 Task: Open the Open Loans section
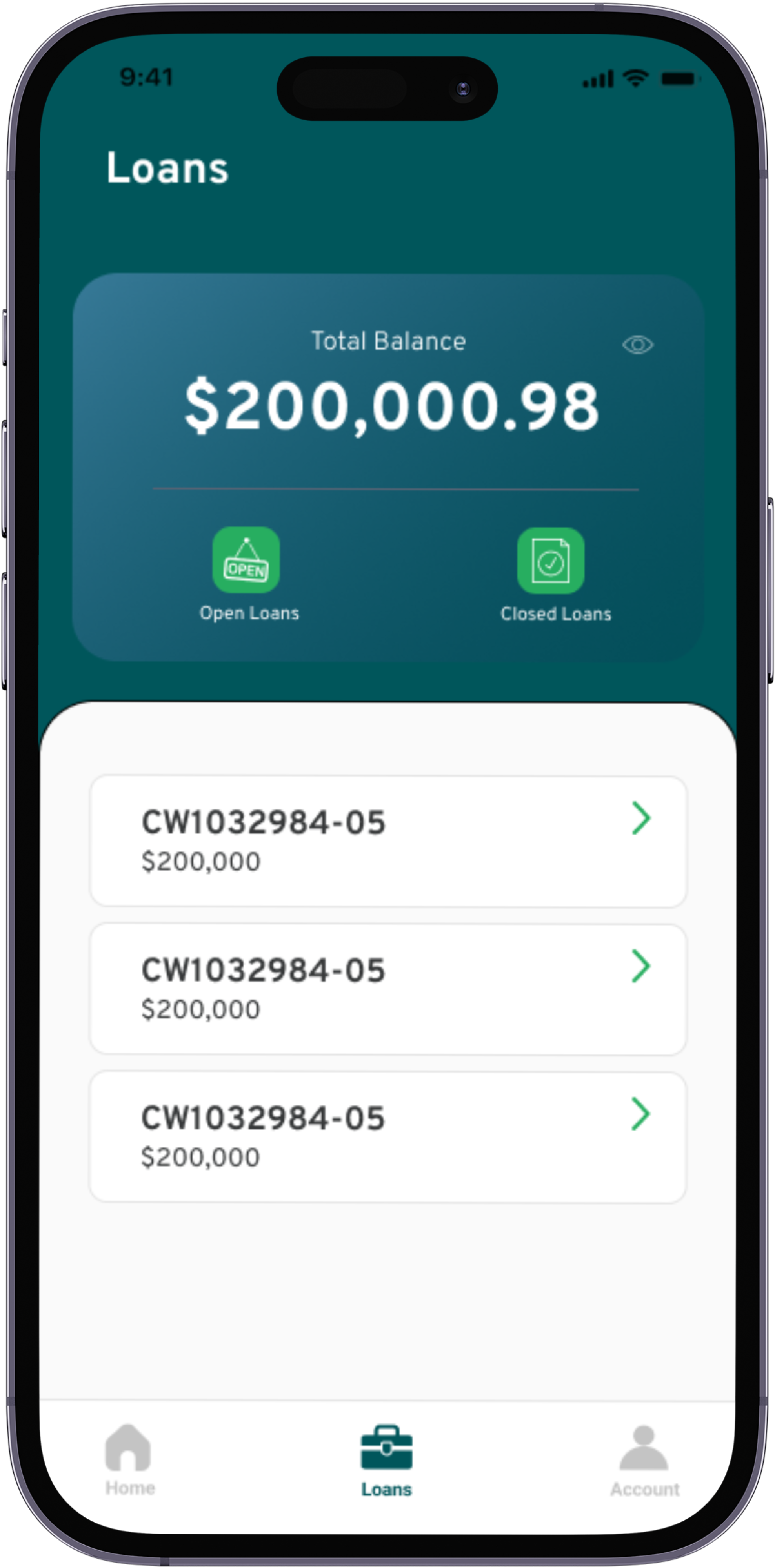point(247,560)
